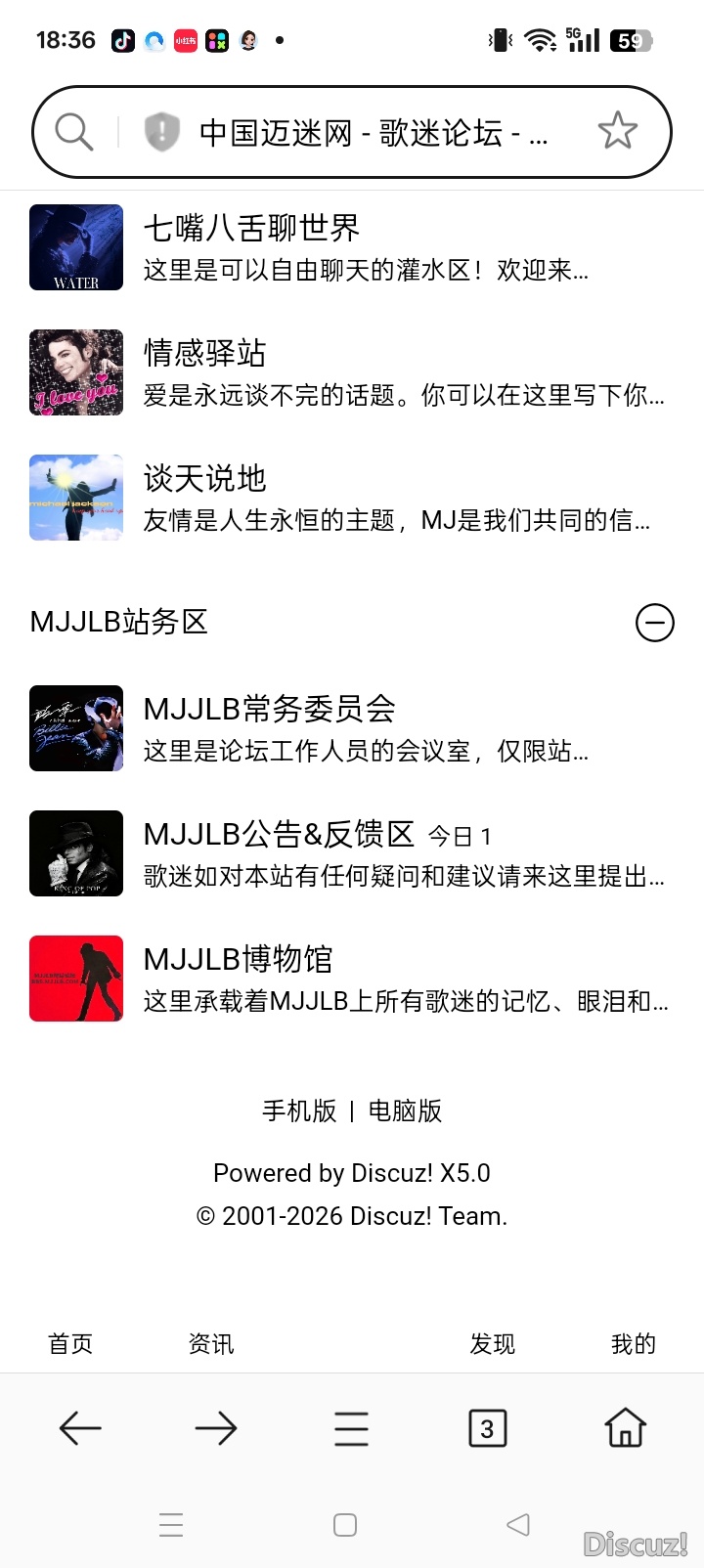Open the MJJLB常务委员会 forum
The image size is (704, 1568).
point(269,709)
